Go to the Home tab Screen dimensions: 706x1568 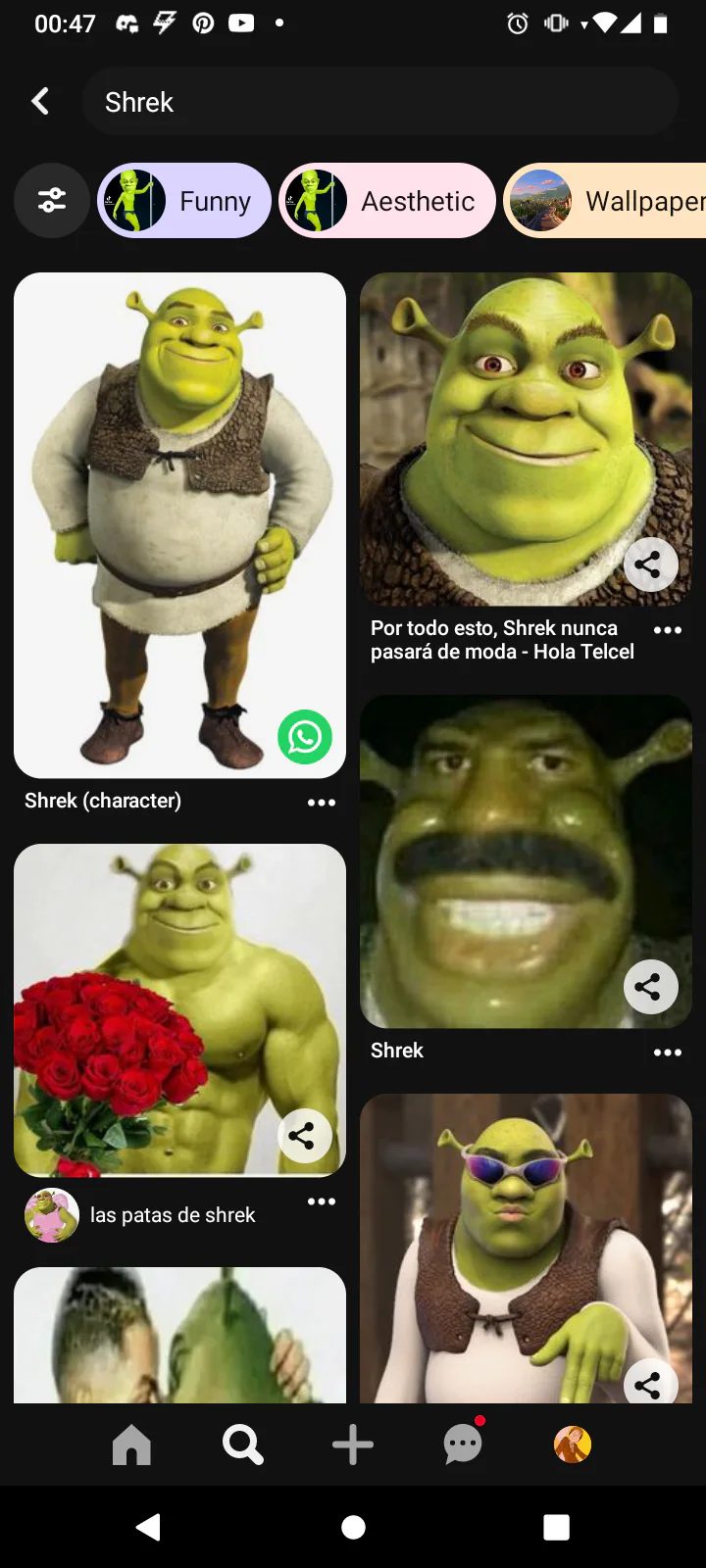pos(131,1445)
